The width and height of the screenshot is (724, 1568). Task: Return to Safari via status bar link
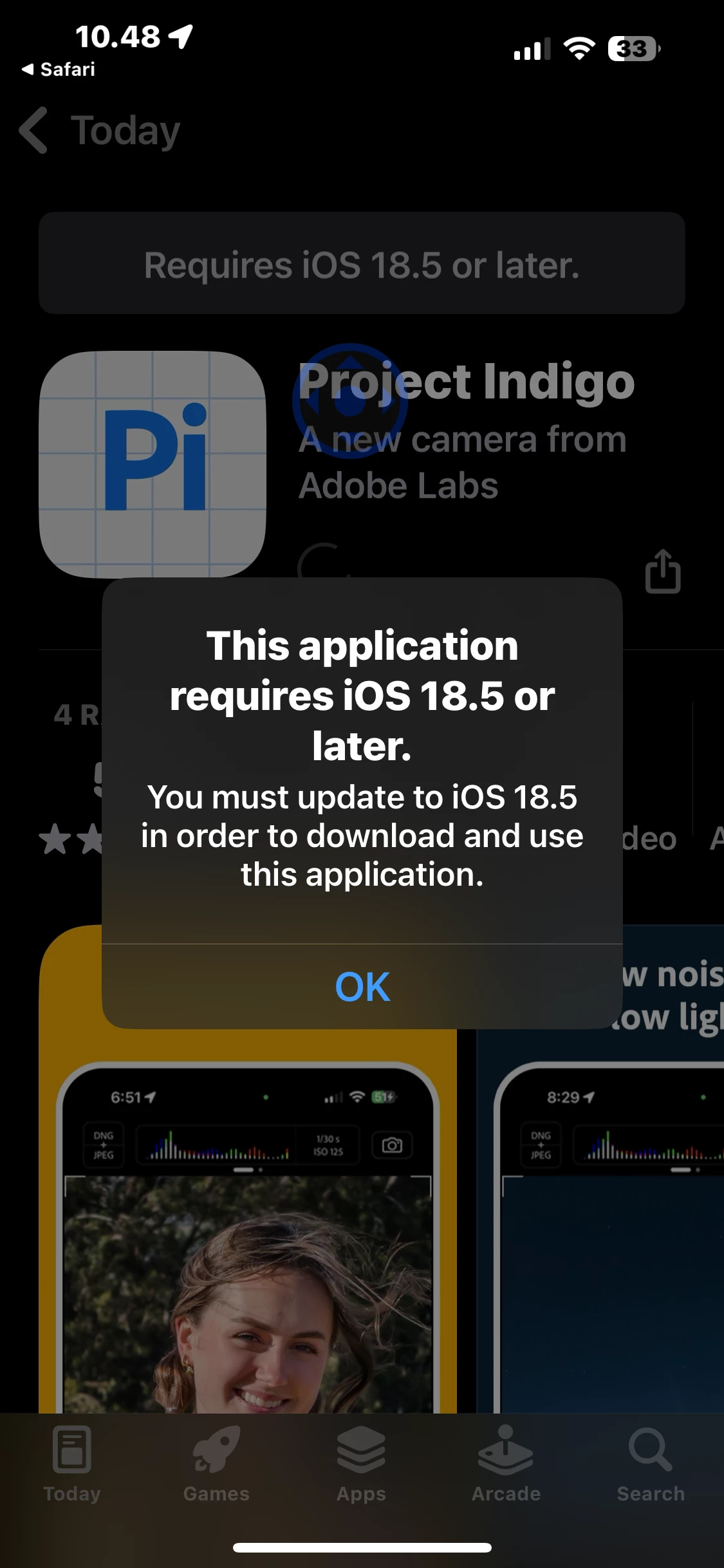59,70
